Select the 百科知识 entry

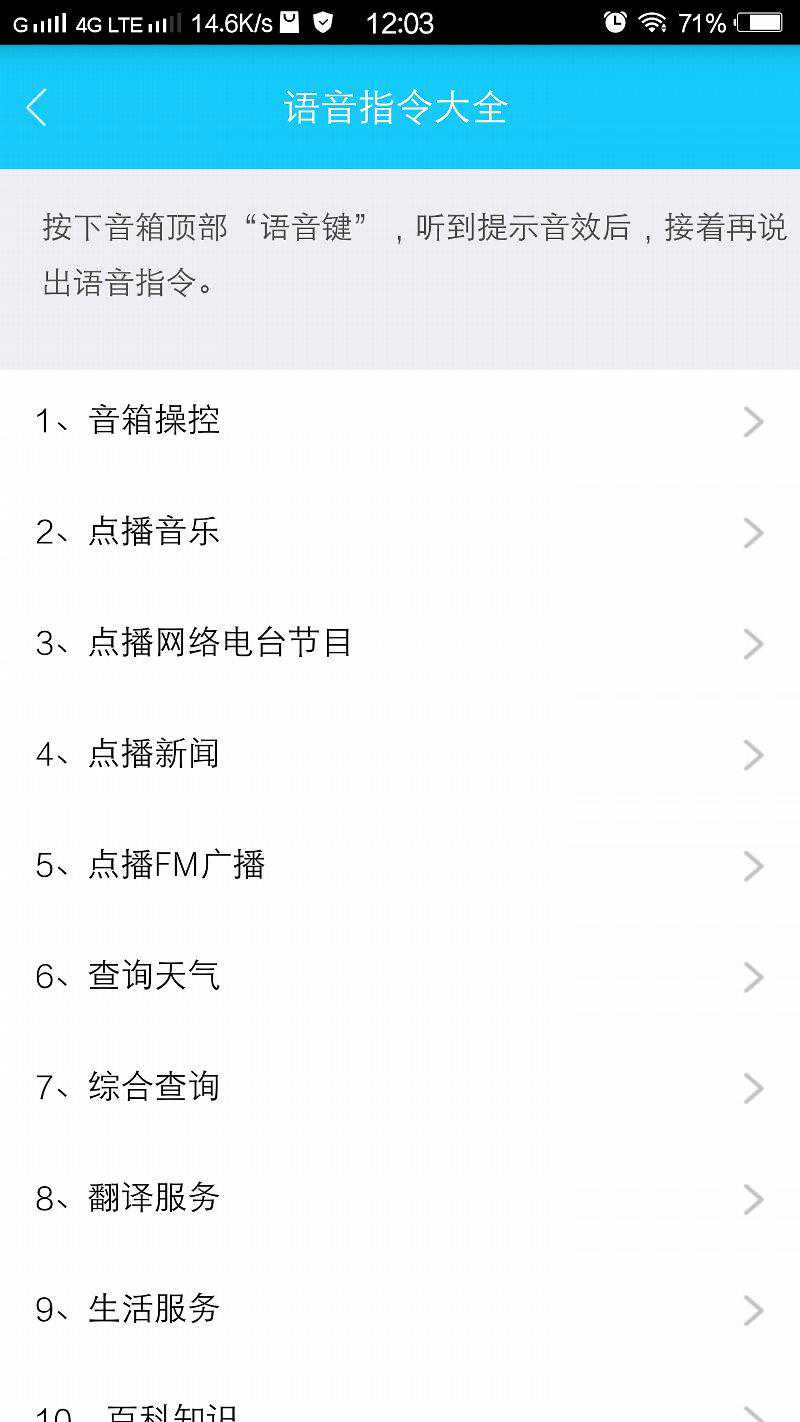click(x=400, y=1410)
